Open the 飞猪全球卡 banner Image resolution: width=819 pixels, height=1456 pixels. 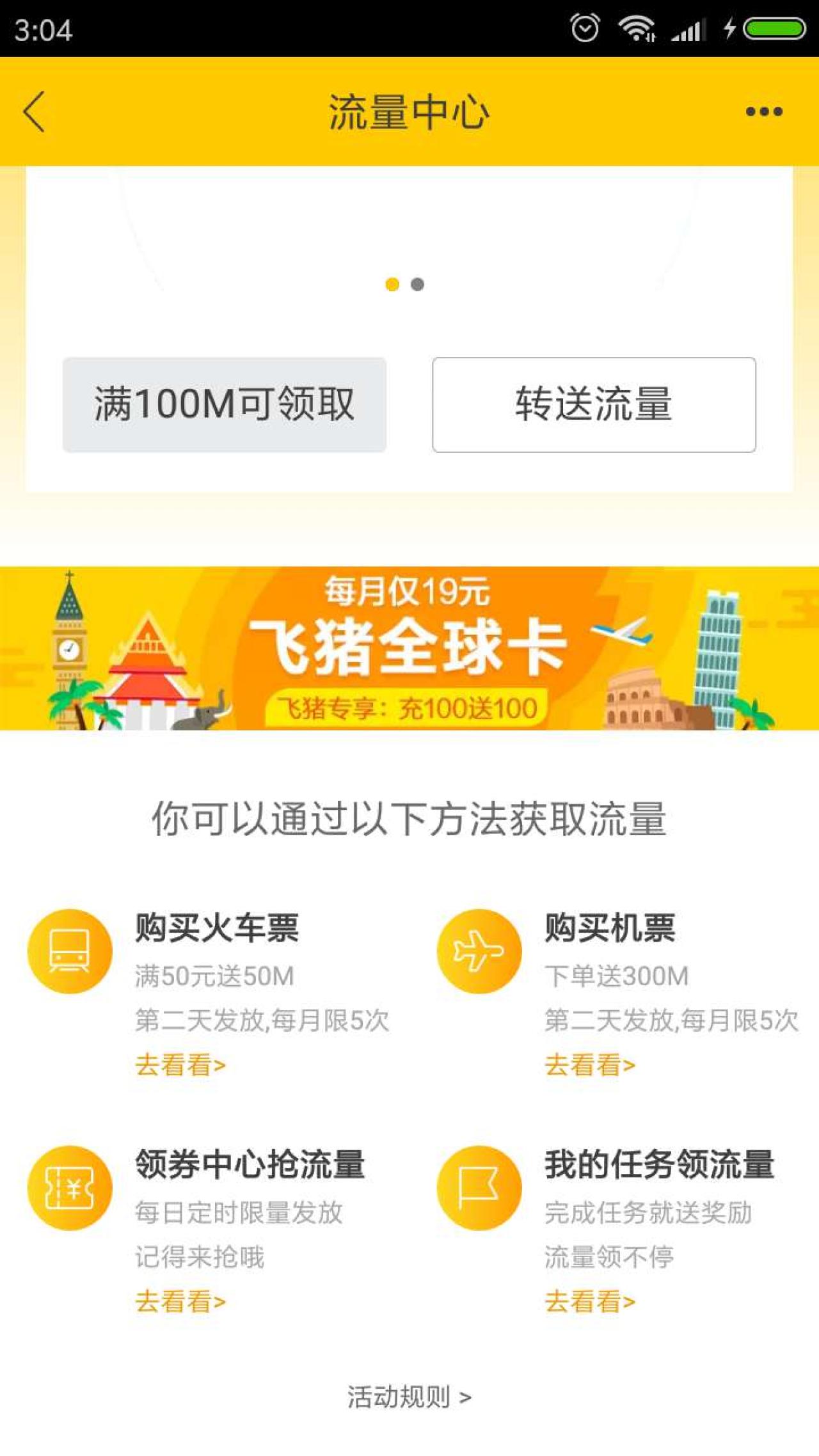coord(409,648)
